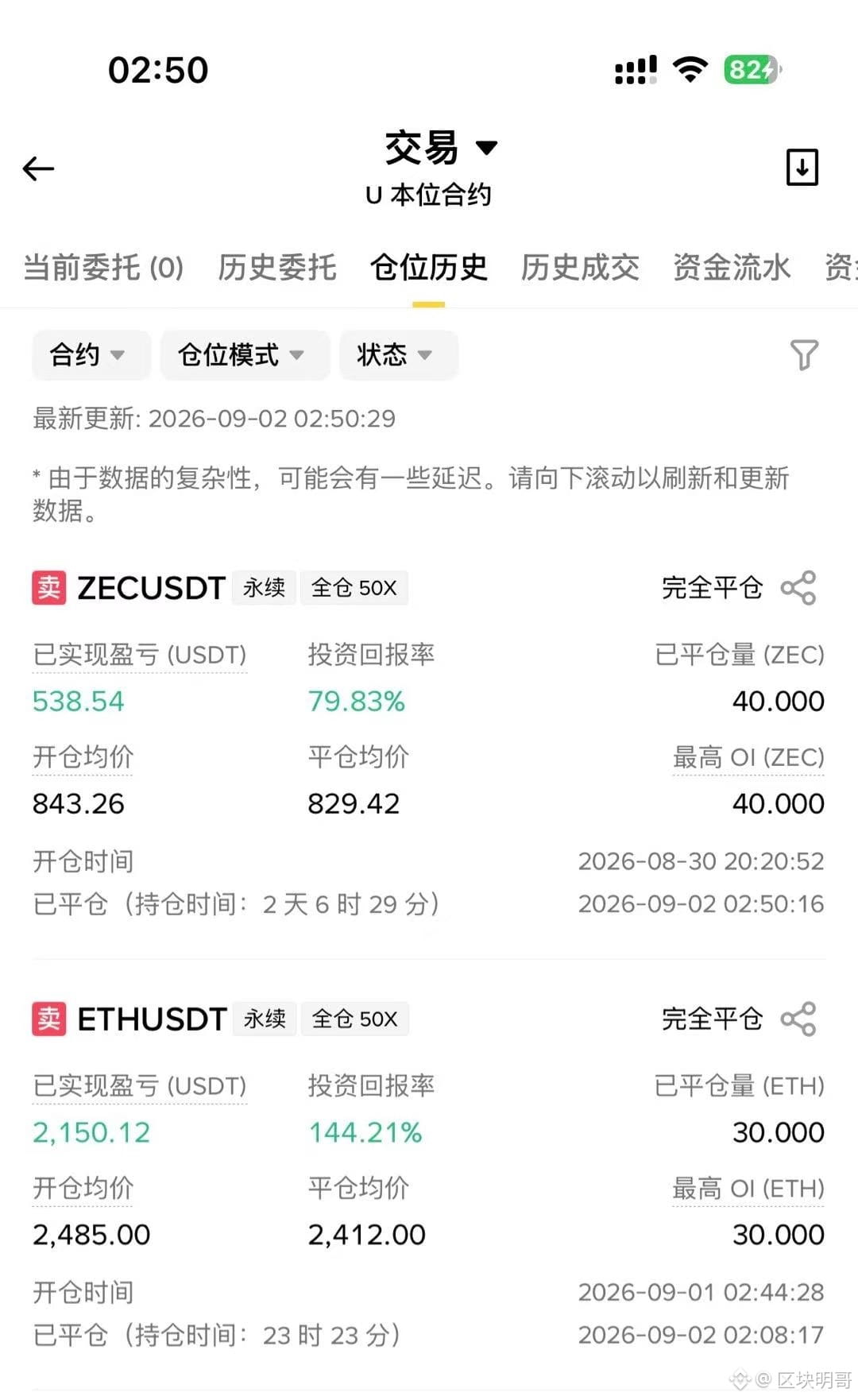Viewport: 858px width, 1400px height.
Task: Expand the 状态 filter dropdown
Action: (399, 354)
